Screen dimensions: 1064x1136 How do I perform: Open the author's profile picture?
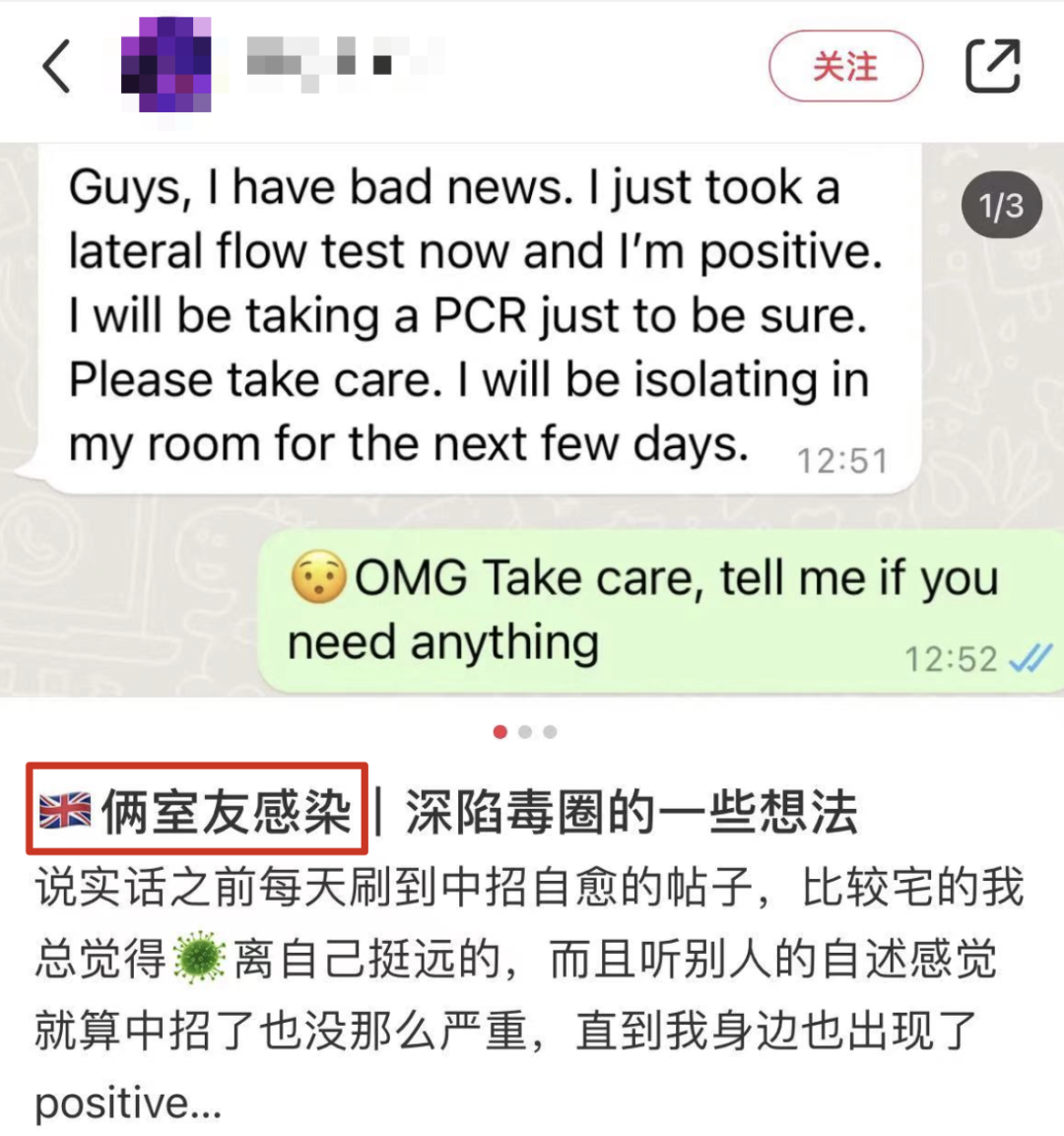coord(166,65)
